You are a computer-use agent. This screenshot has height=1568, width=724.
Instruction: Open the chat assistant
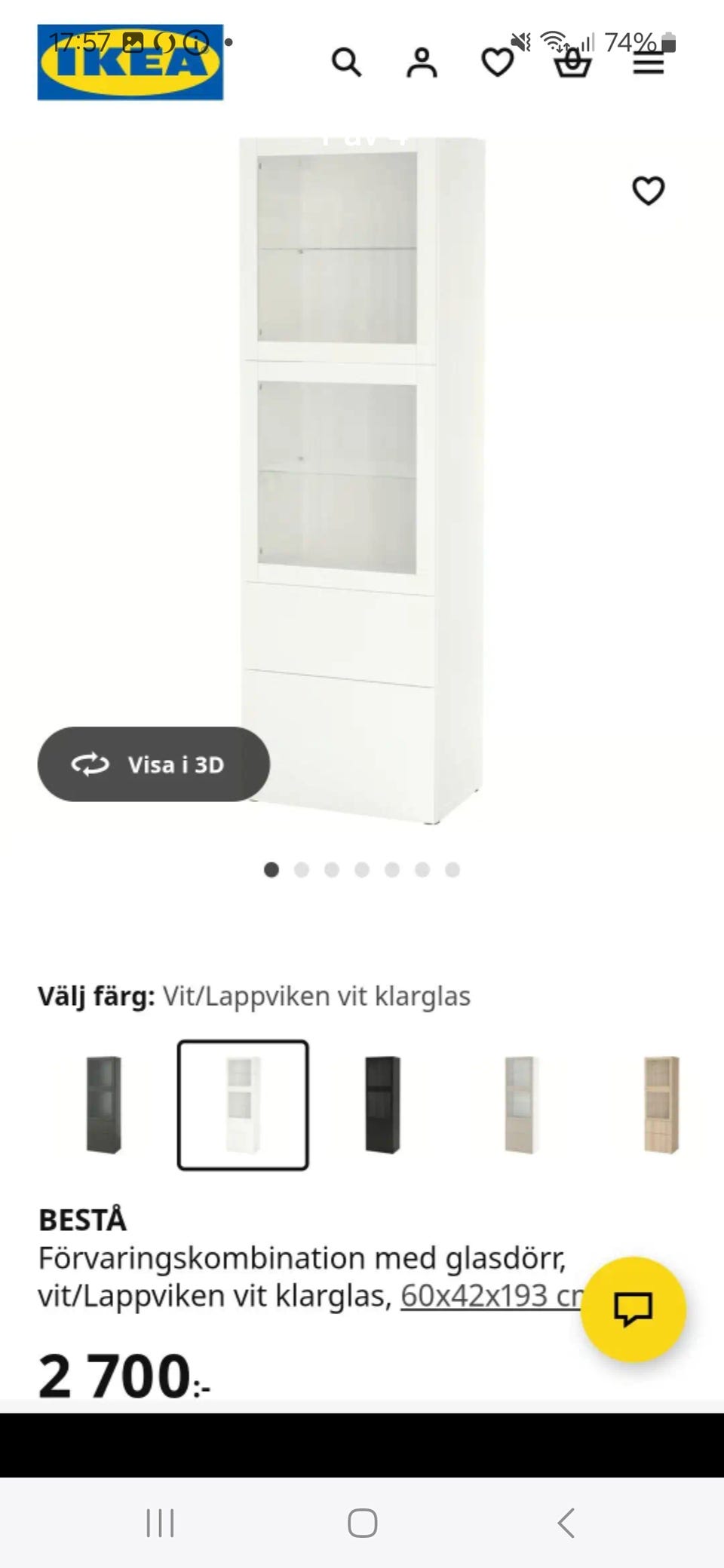(x=634, y=1309)
